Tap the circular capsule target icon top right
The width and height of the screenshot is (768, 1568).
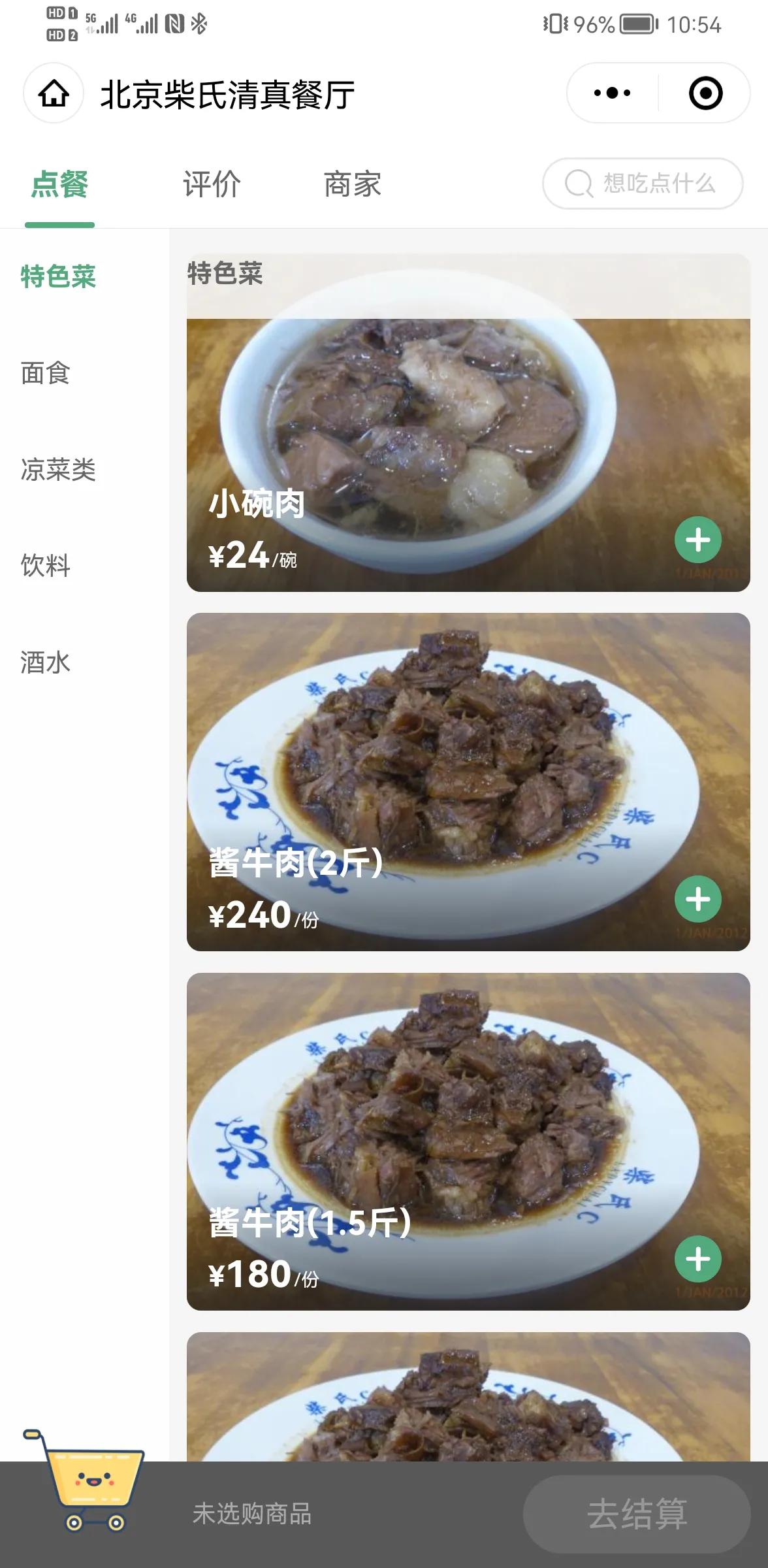[707, 93]
